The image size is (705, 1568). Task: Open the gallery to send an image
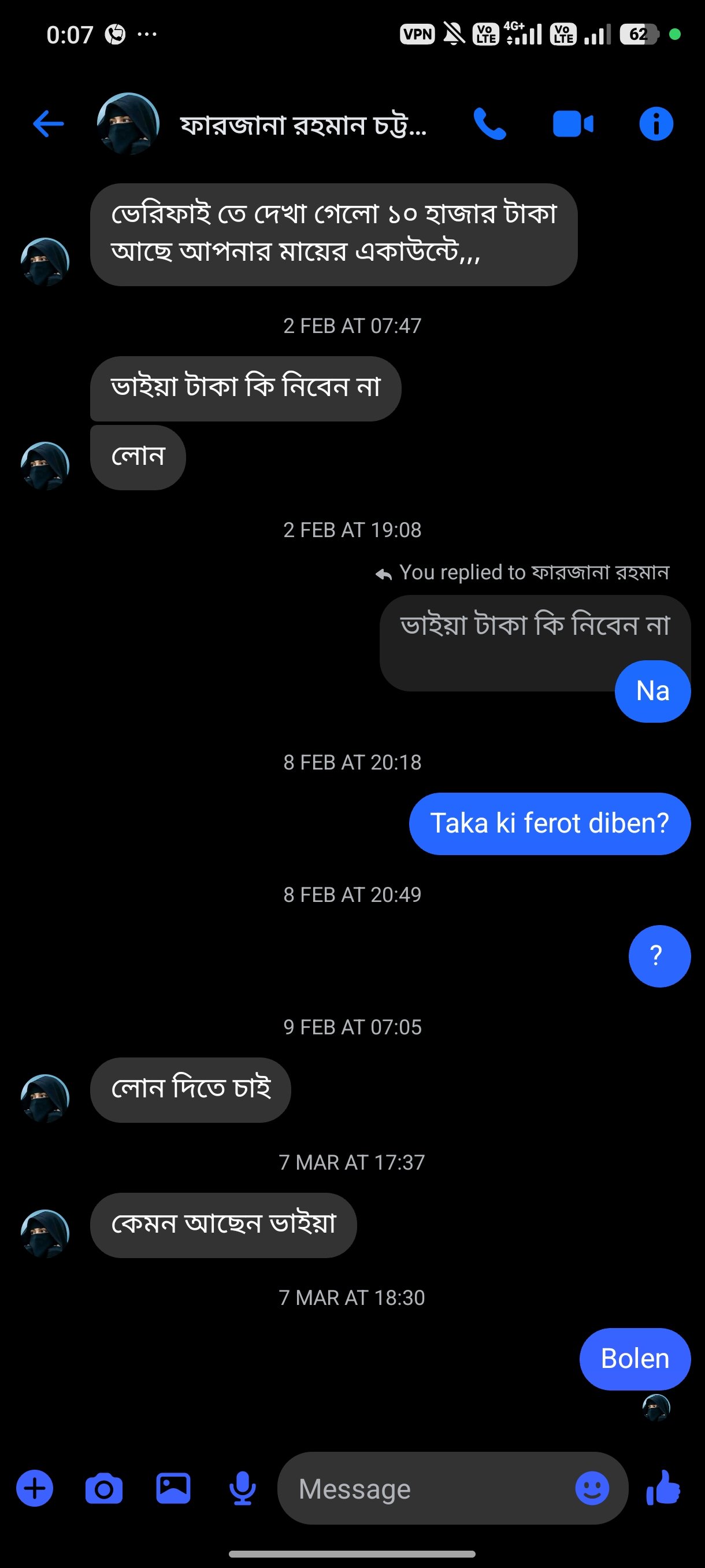[x=173, y=1488]
